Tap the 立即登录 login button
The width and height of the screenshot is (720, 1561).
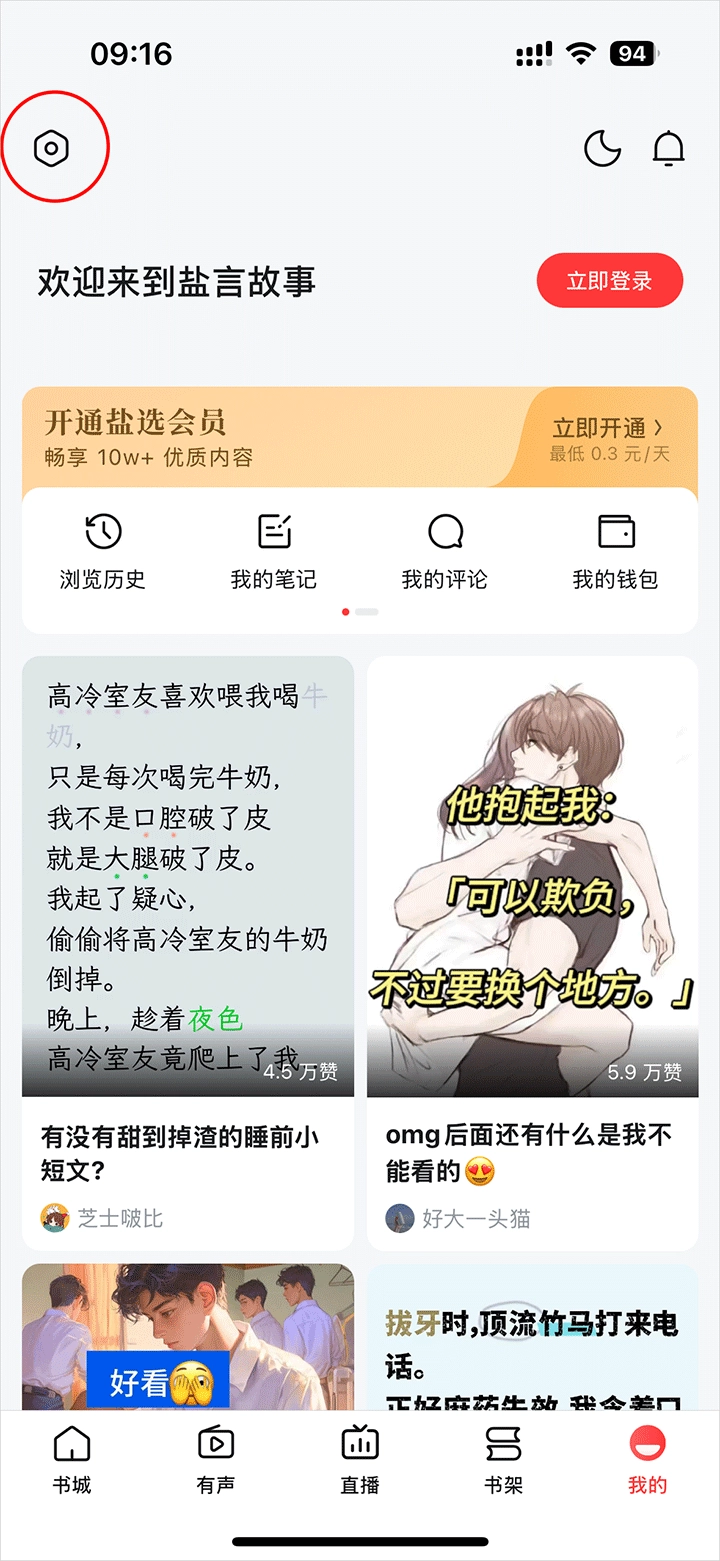point(609,281)
